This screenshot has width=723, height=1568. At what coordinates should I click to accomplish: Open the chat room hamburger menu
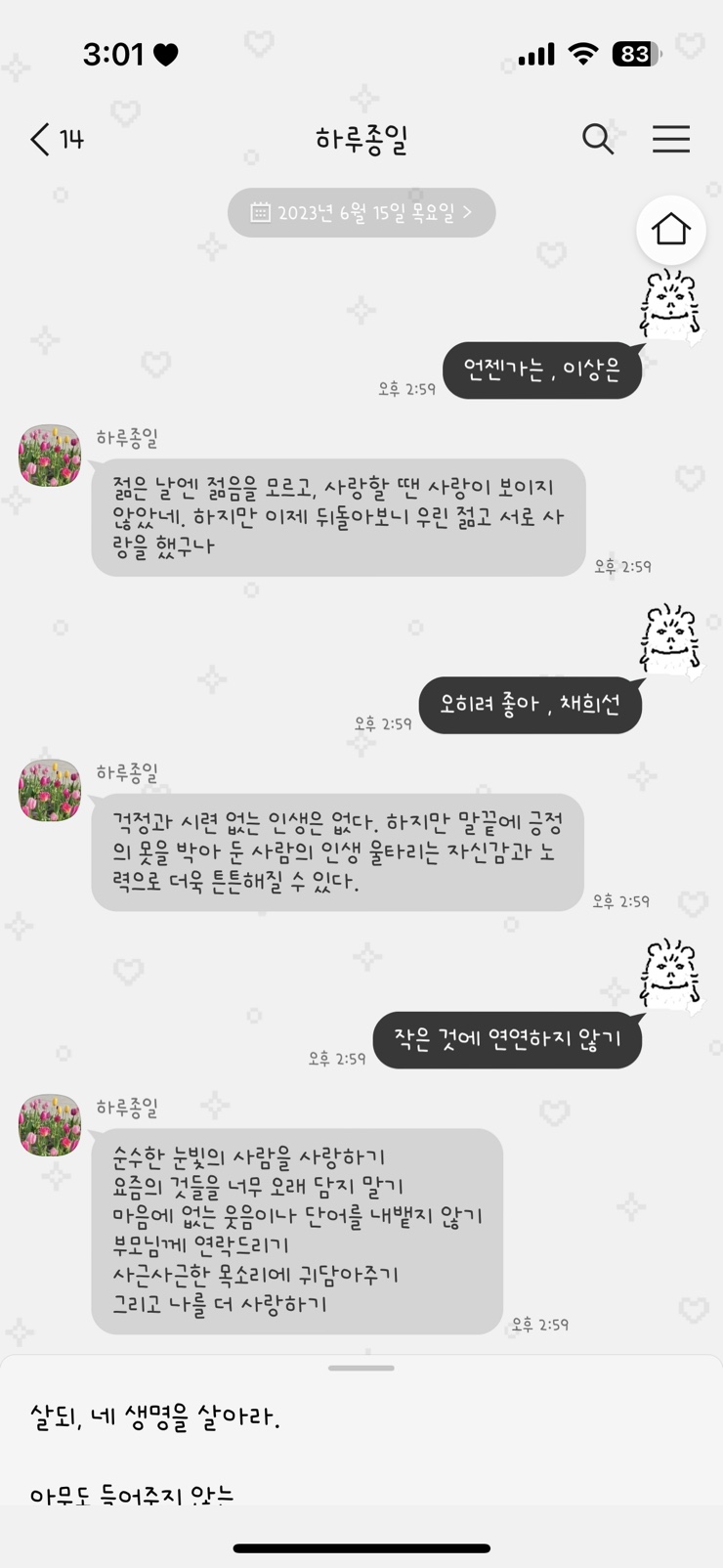coord(671,140)
